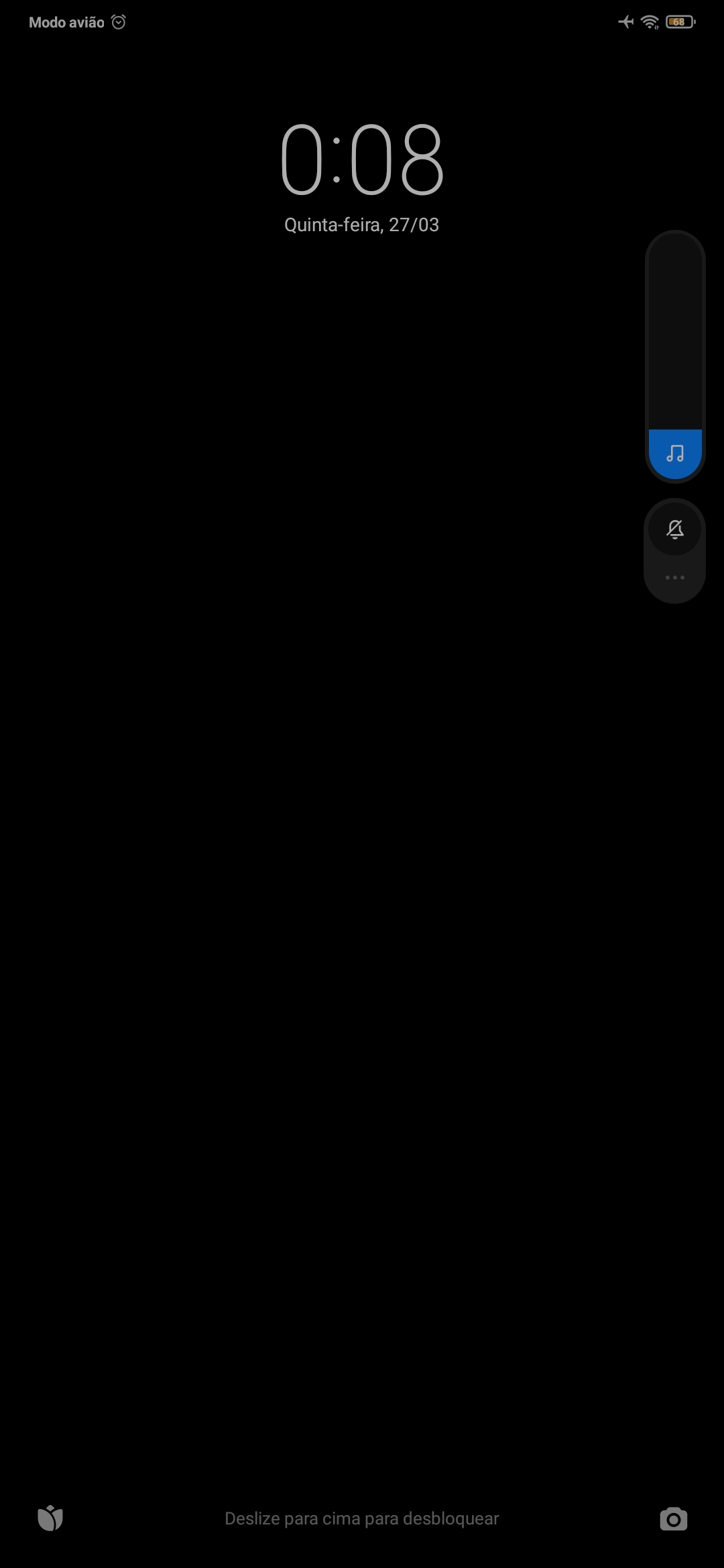Tap the media volume slider
This screenshot has width=724, height=1568.
coord(675,356)
